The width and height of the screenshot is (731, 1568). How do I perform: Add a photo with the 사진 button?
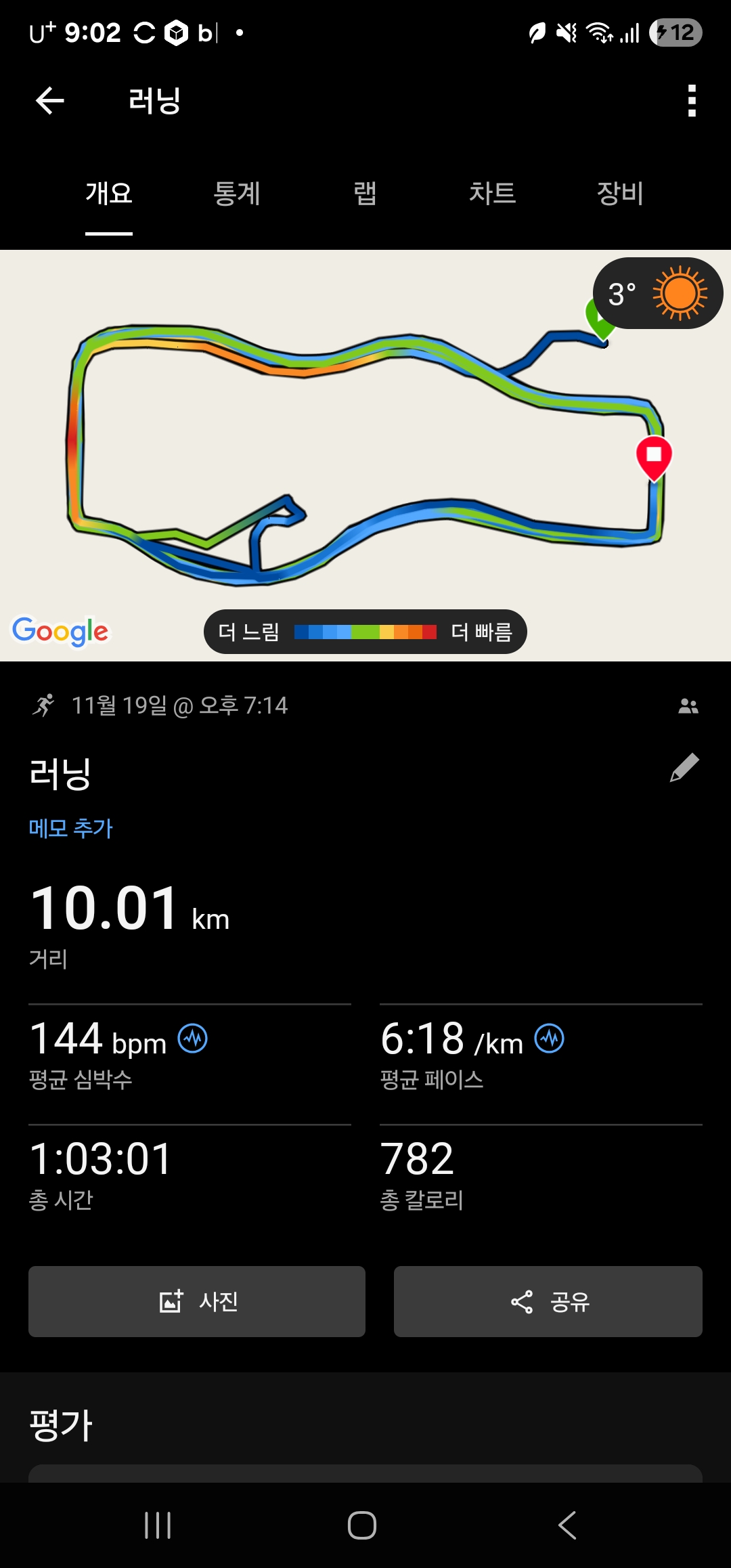coord(197,1301)
